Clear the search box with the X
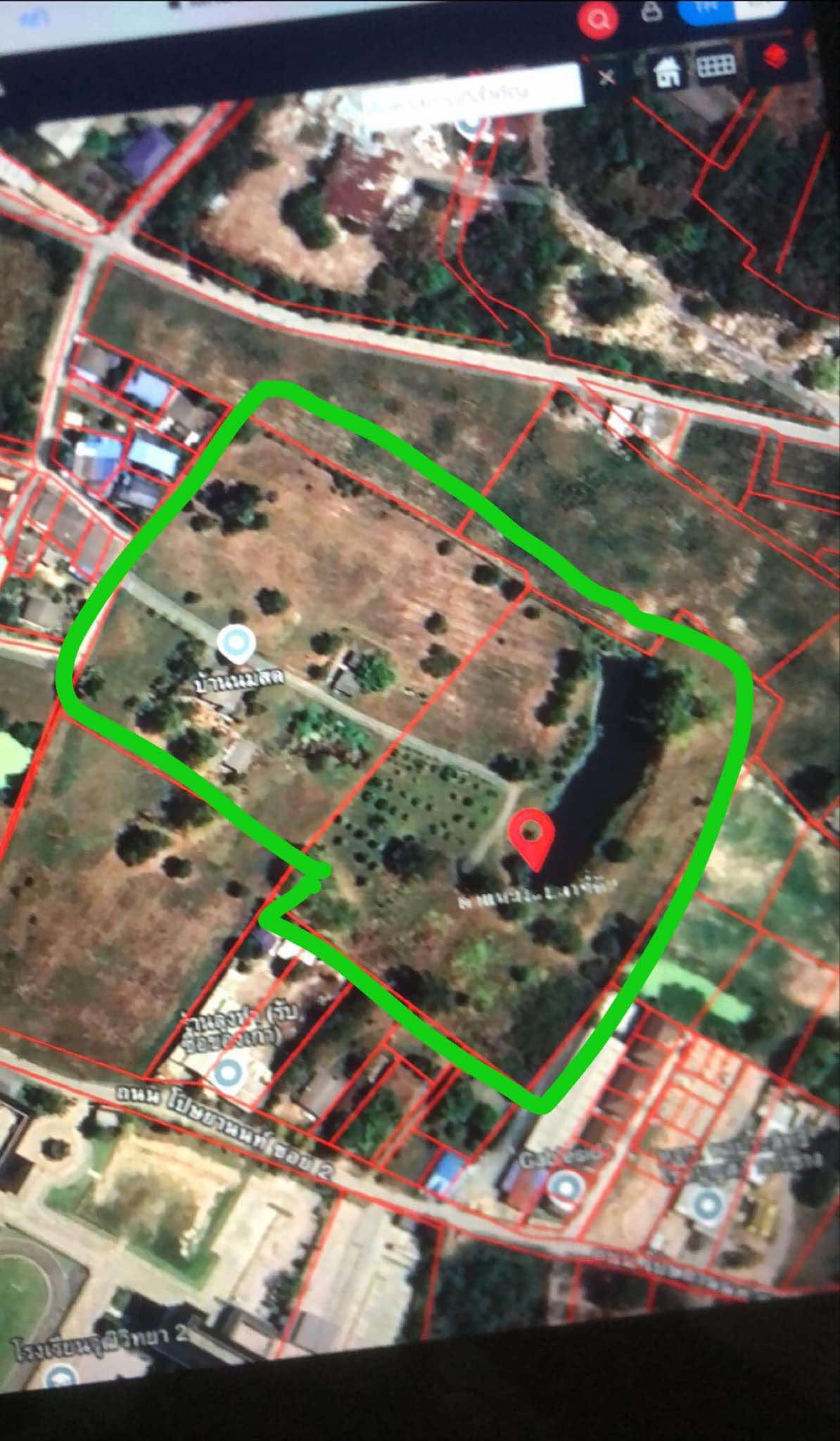 (x=608, y=76)
